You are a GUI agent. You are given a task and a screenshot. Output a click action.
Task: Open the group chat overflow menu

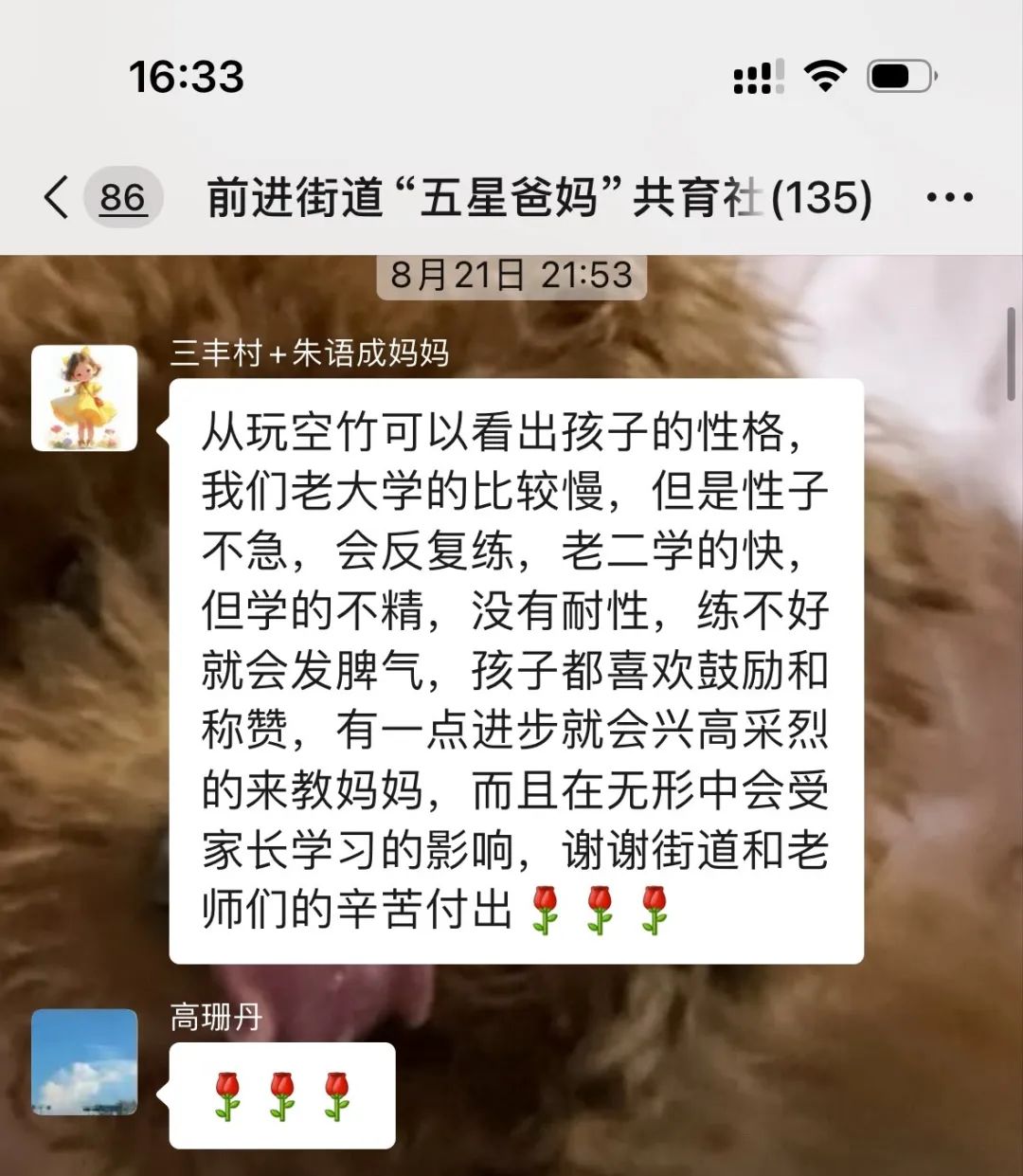949,198
